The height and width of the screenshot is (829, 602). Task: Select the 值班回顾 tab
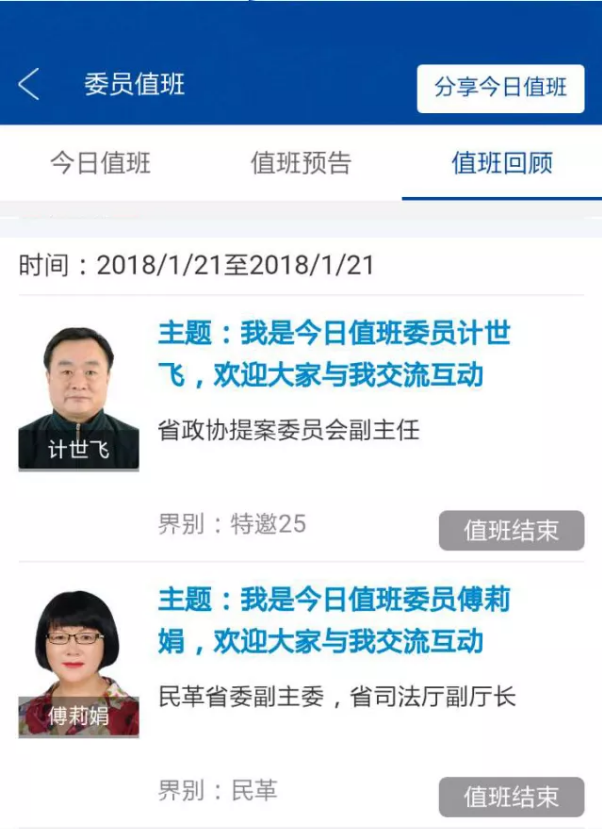[x=501, y=163]
